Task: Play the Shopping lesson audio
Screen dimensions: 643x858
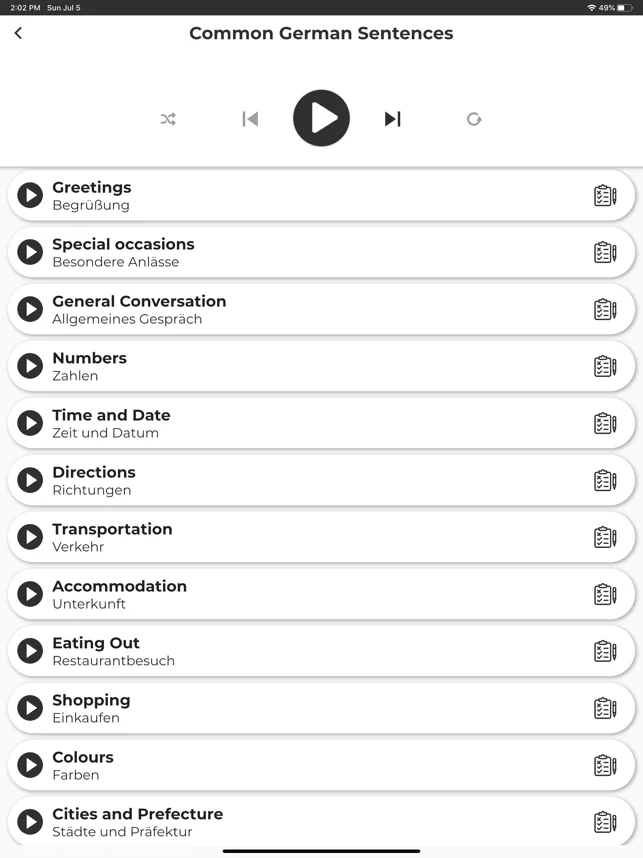Action: click(30, 708)
